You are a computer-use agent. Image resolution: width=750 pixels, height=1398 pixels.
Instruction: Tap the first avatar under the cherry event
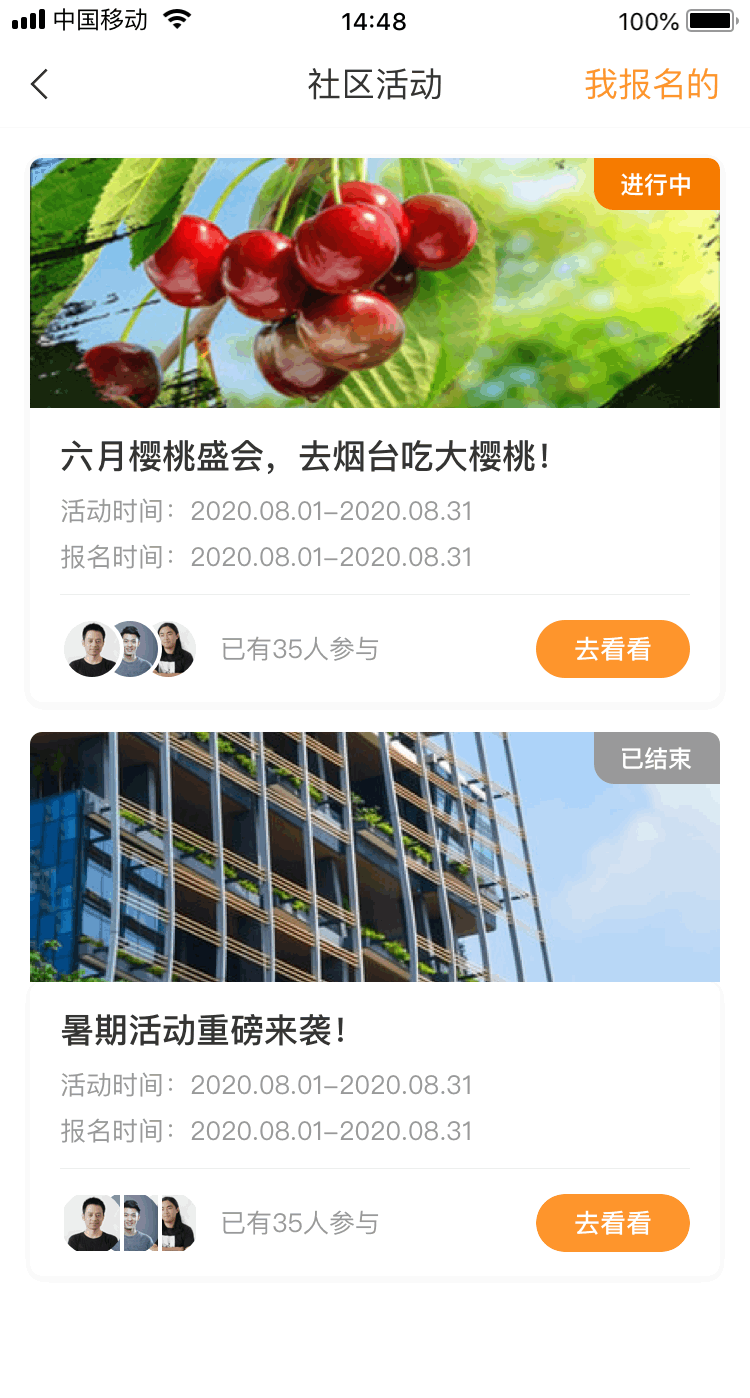pos(91,649)
